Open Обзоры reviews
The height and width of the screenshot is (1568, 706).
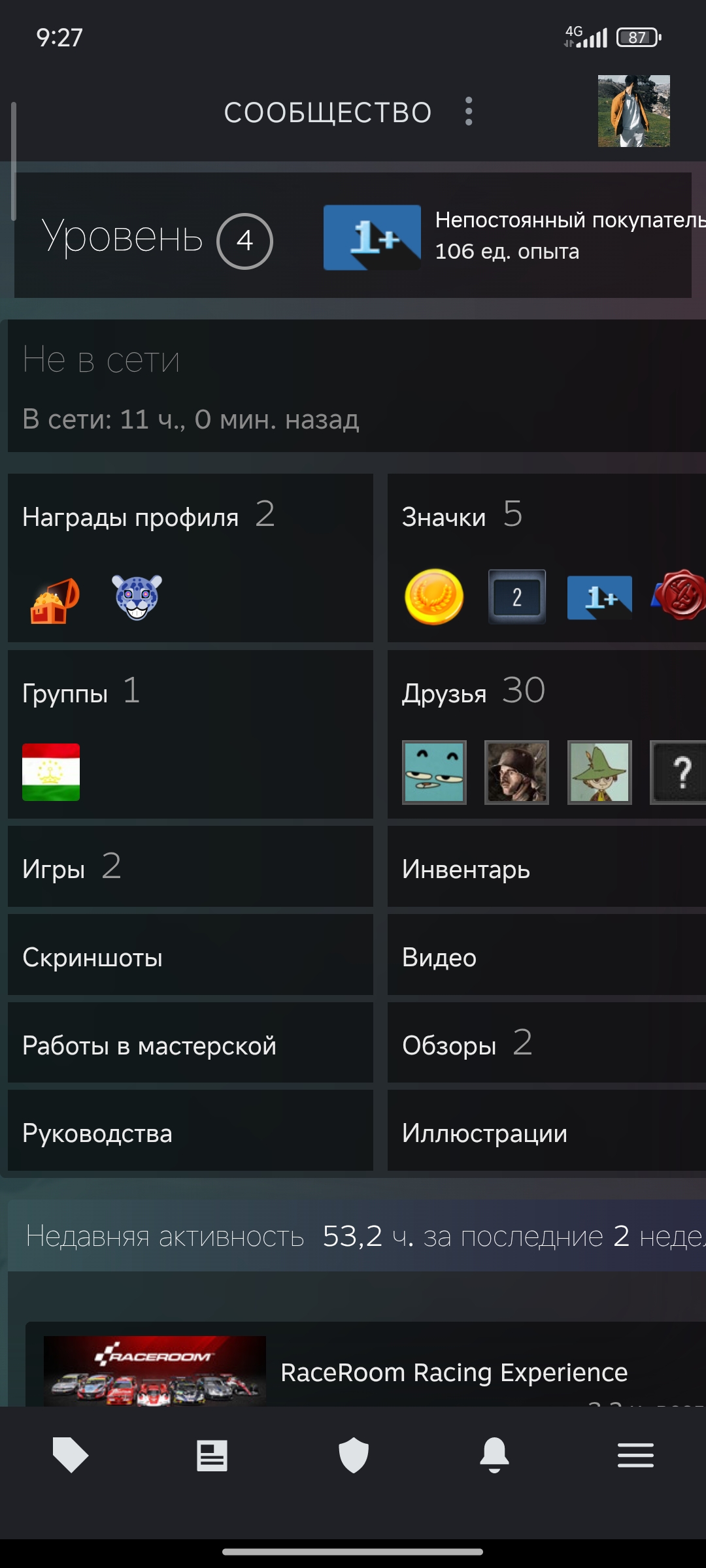point(546,1043)
